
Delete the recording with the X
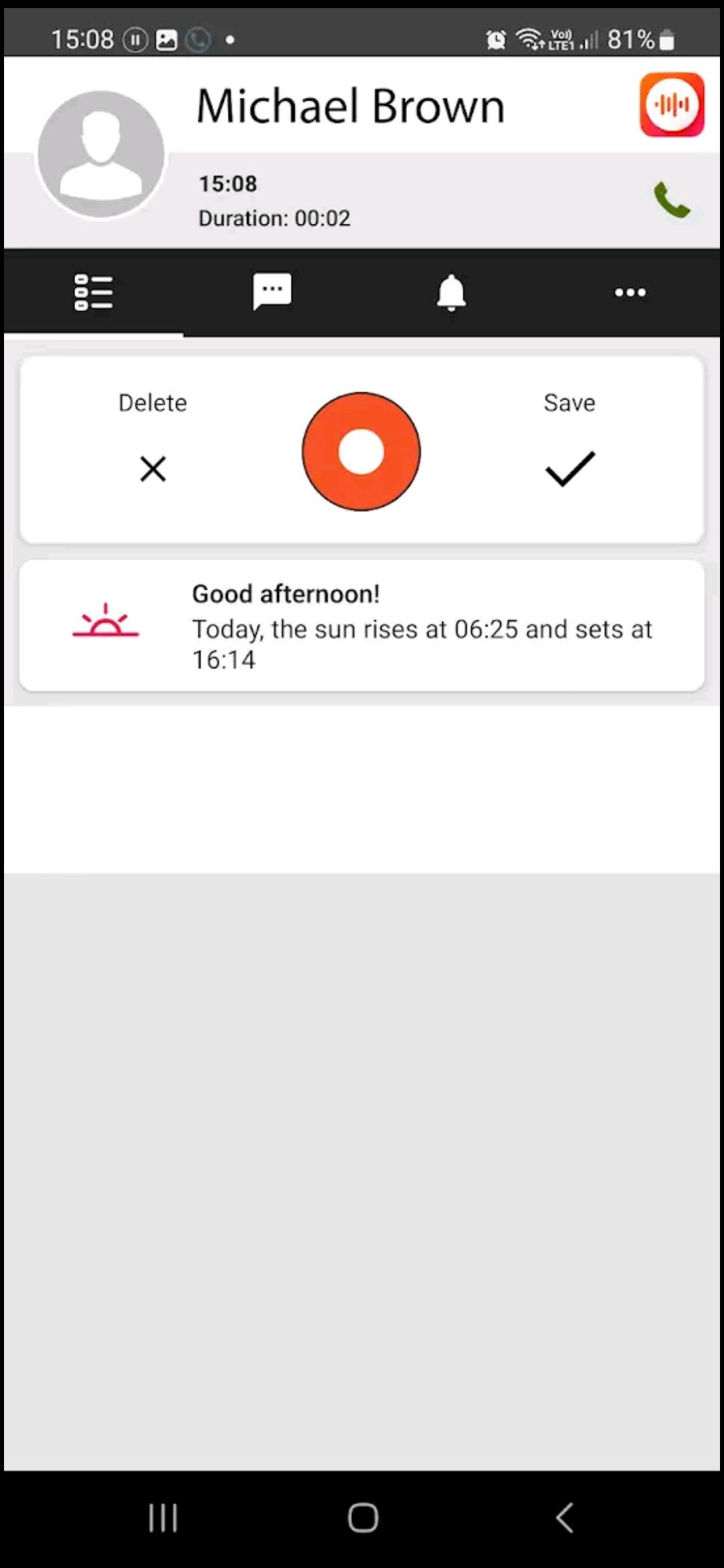click(x=153, y=468)
